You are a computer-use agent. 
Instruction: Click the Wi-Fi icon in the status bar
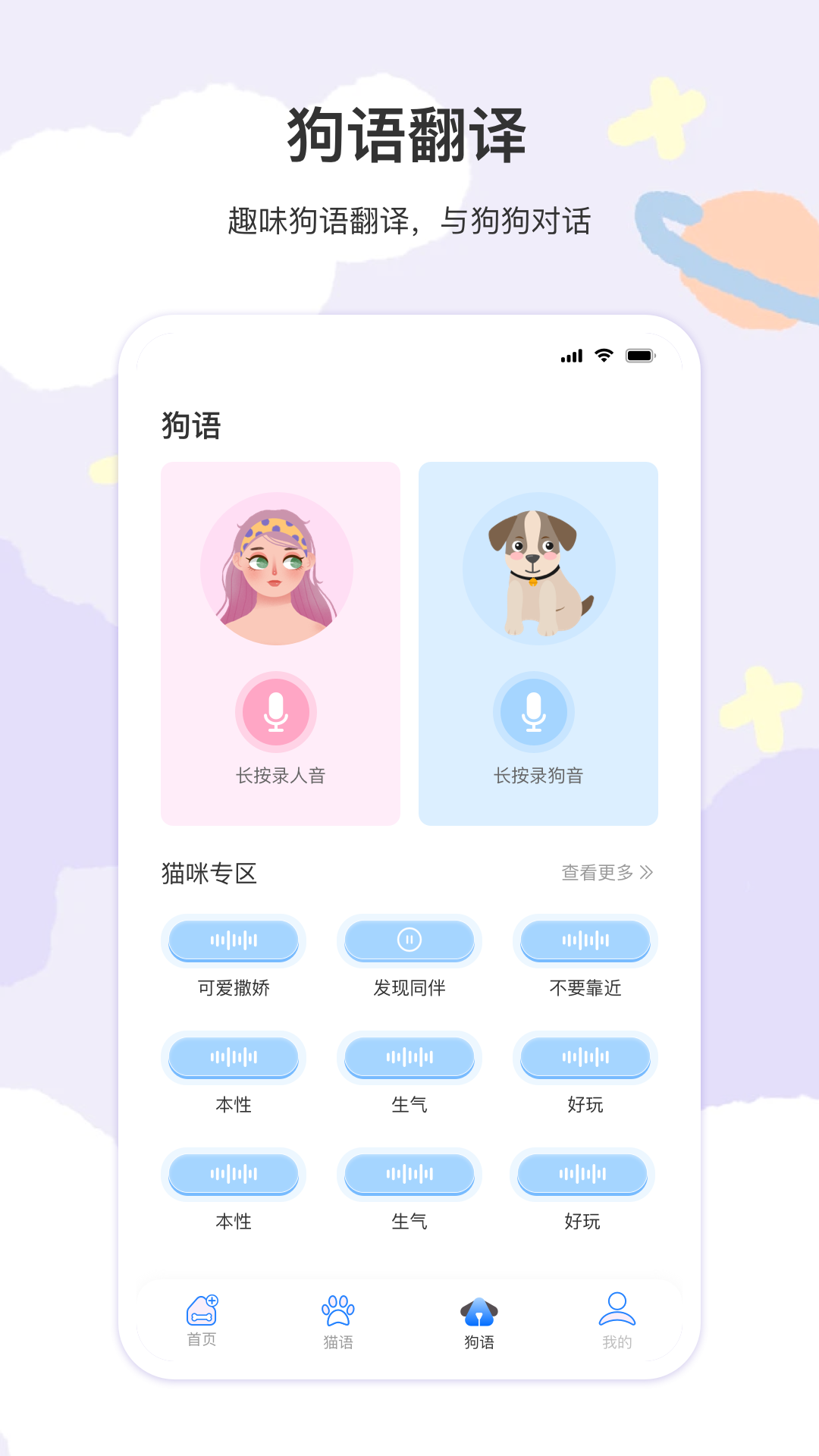602,355
